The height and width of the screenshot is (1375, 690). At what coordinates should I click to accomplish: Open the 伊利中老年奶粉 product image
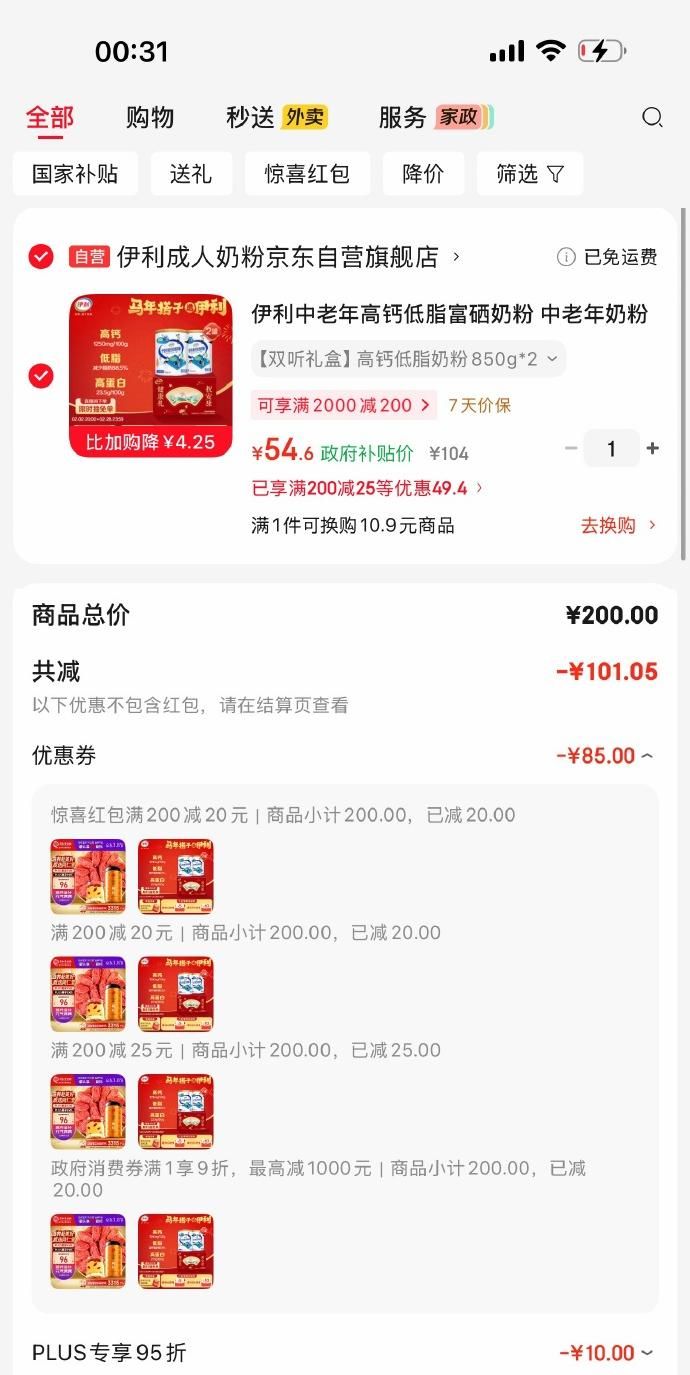pos(150,376)
